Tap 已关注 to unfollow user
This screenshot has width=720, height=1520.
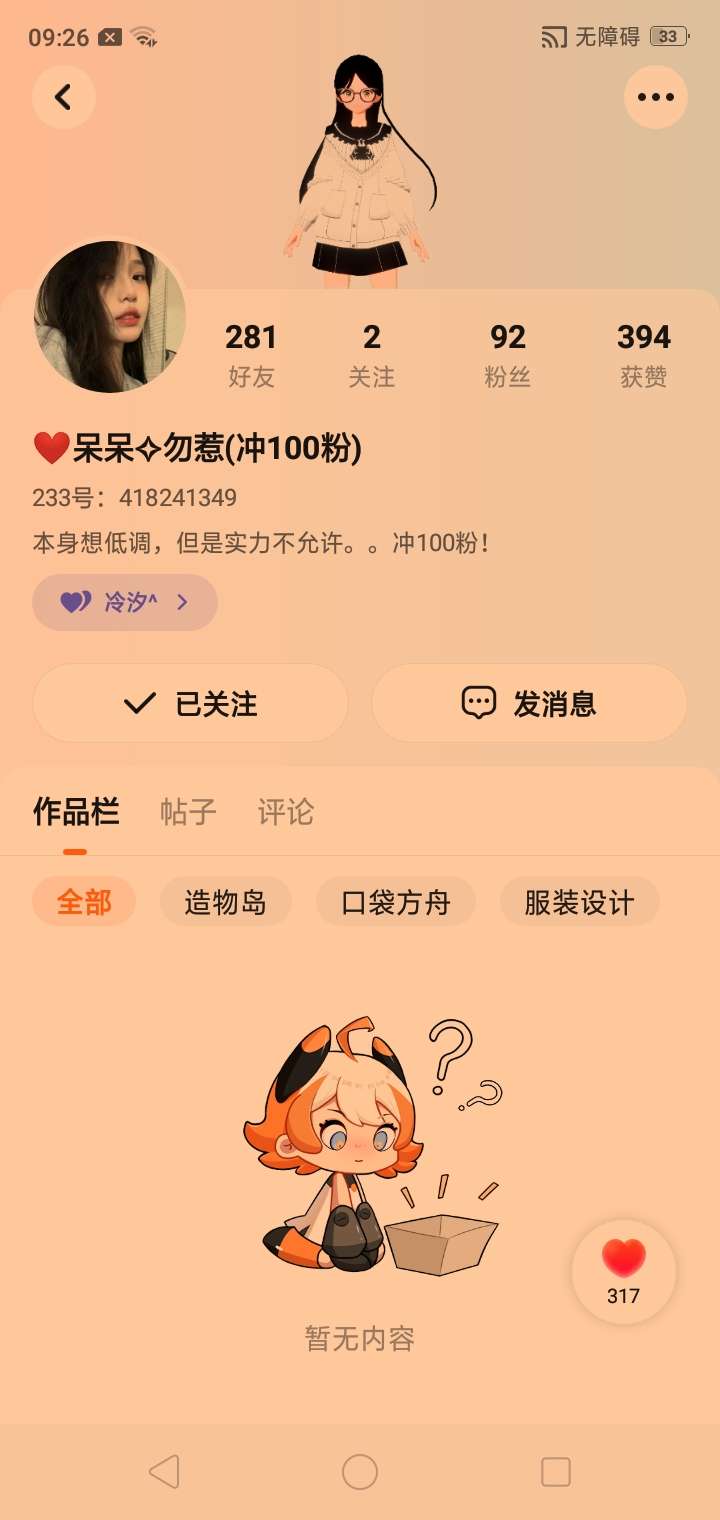click(190, 704)
